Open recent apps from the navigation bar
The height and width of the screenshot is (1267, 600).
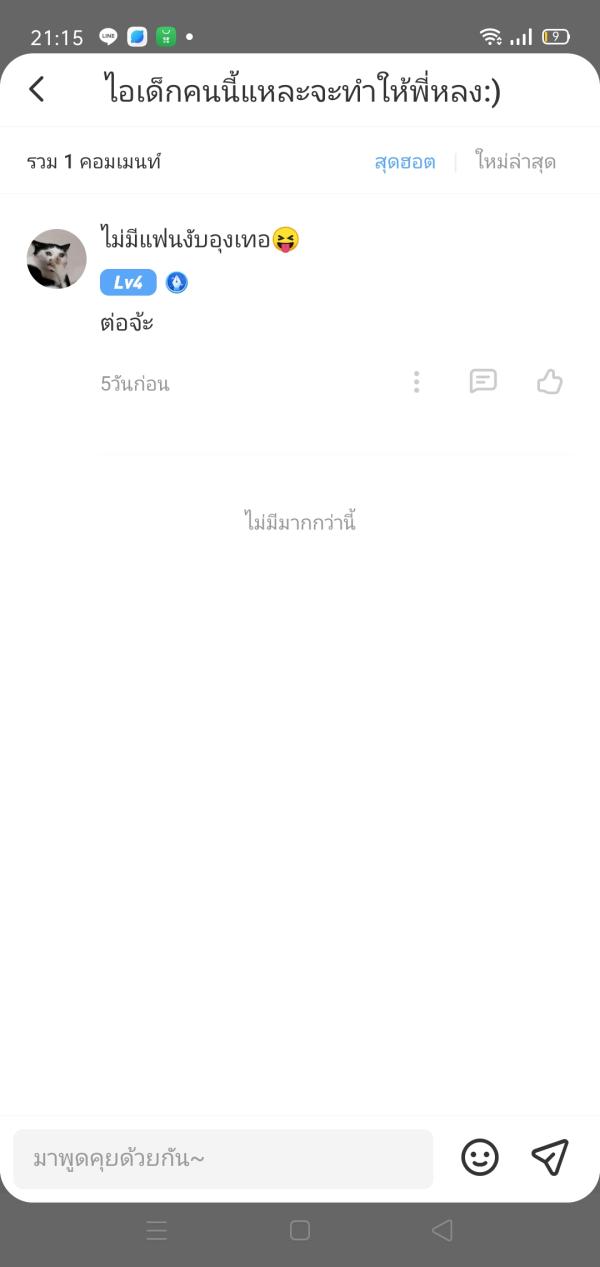[x=157, y=1230]
